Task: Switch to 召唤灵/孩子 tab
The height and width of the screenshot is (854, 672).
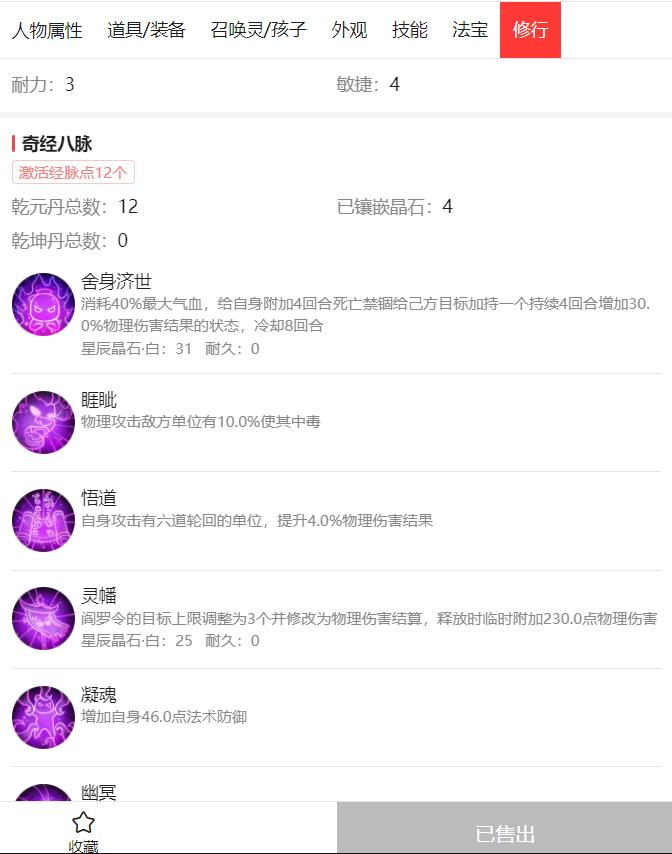Action: pos(258,30)
